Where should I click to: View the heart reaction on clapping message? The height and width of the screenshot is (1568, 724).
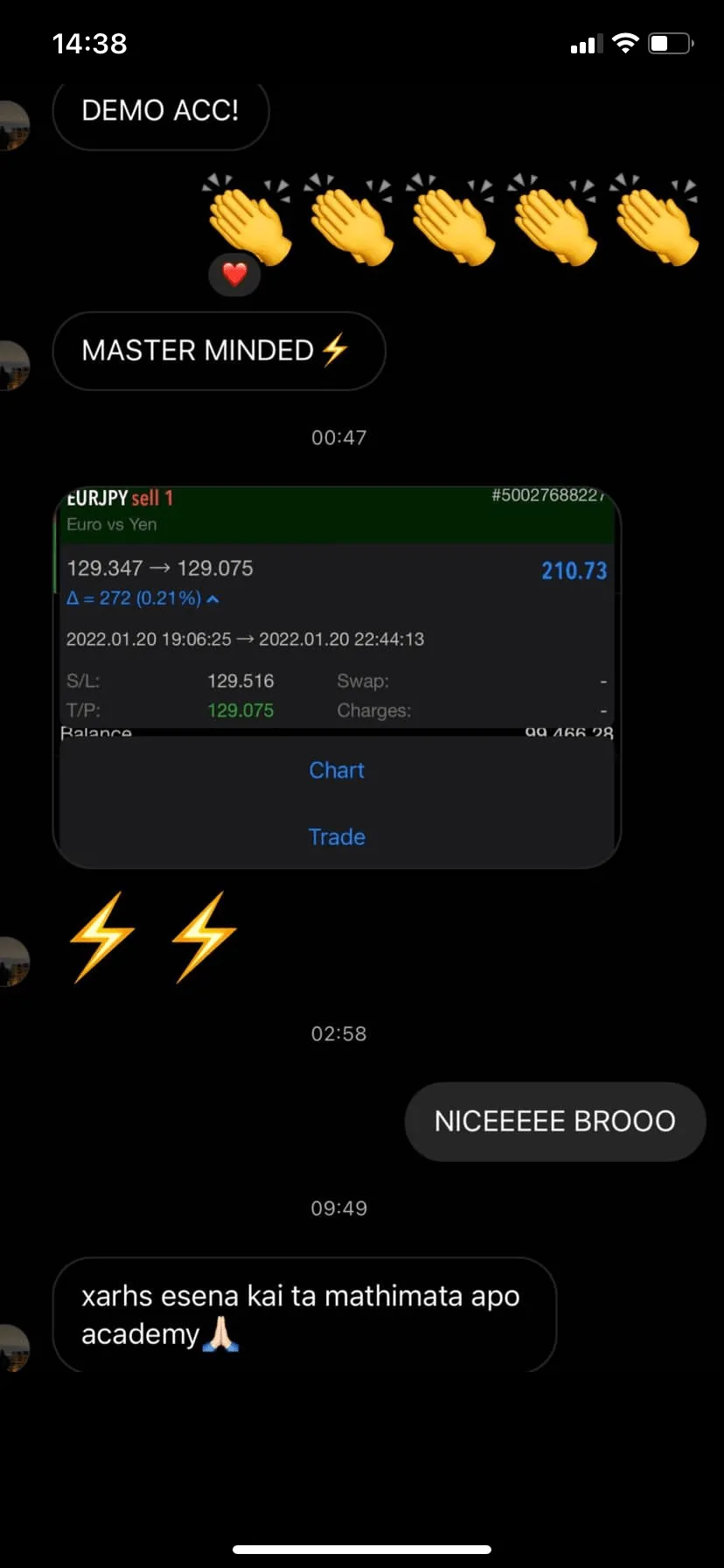pos(234,275)
